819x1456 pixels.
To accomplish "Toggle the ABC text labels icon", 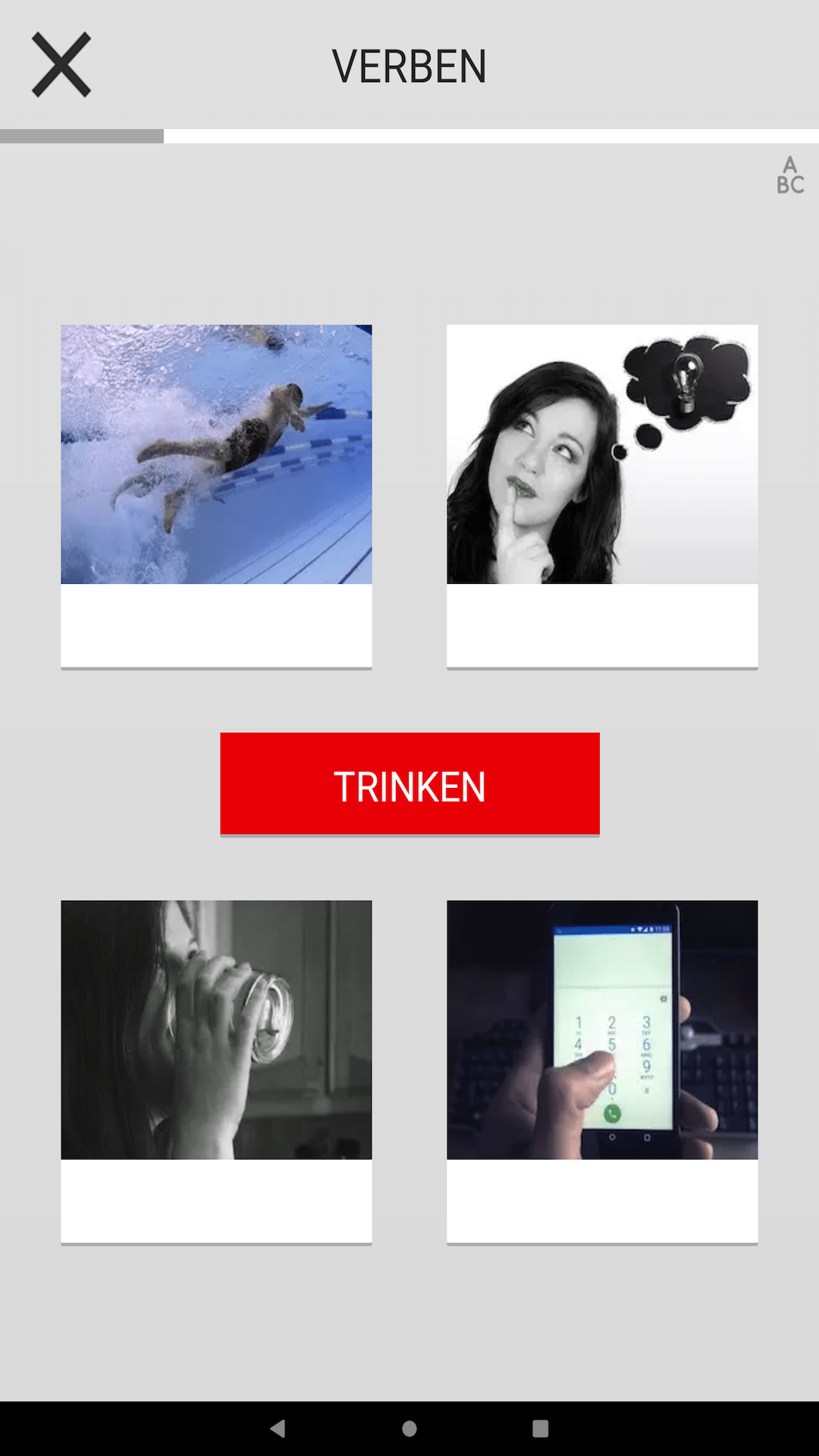I will 789,175.
